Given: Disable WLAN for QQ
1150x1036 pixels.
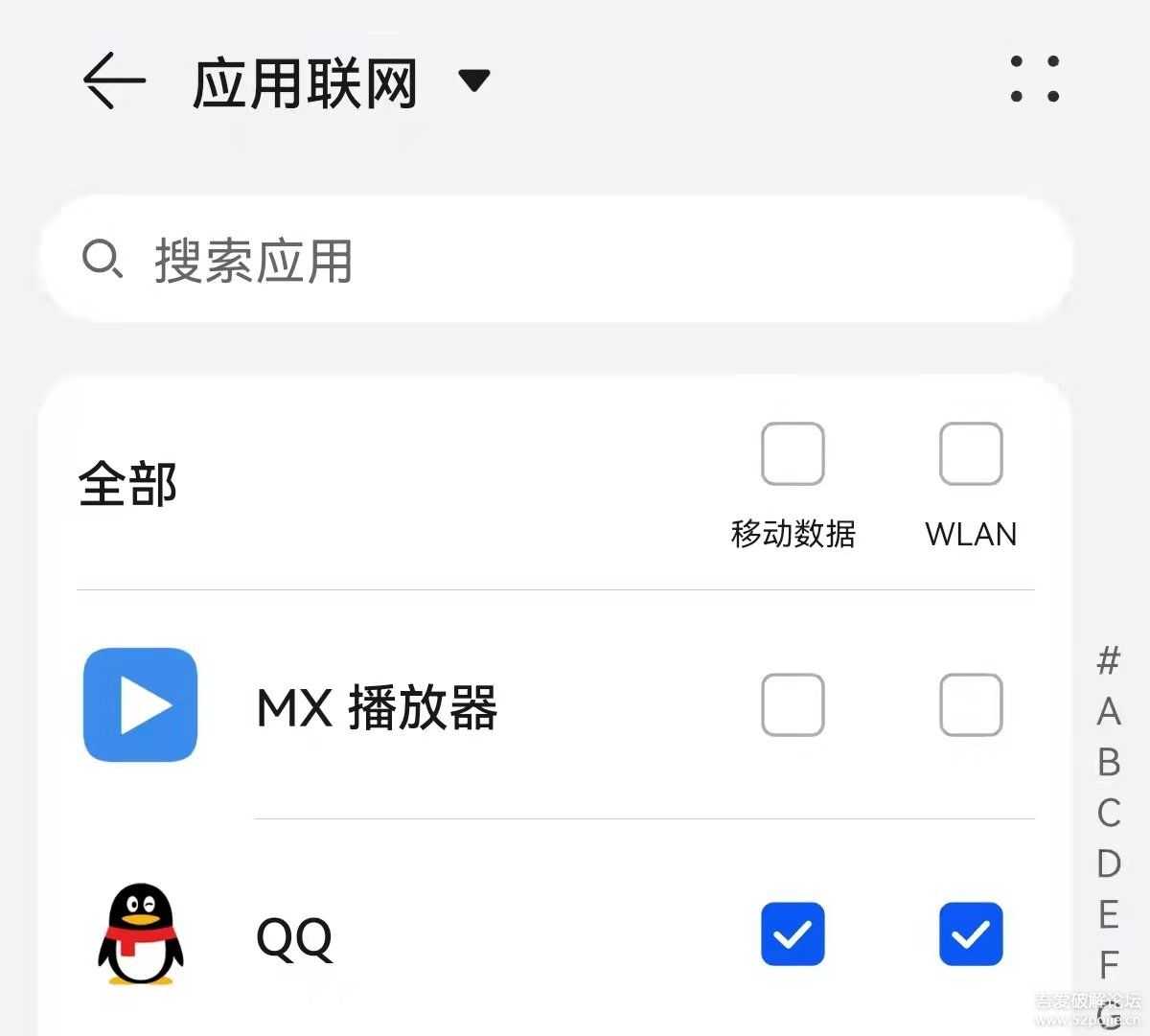Looking at the screenshot, I should tap(971, 933).
